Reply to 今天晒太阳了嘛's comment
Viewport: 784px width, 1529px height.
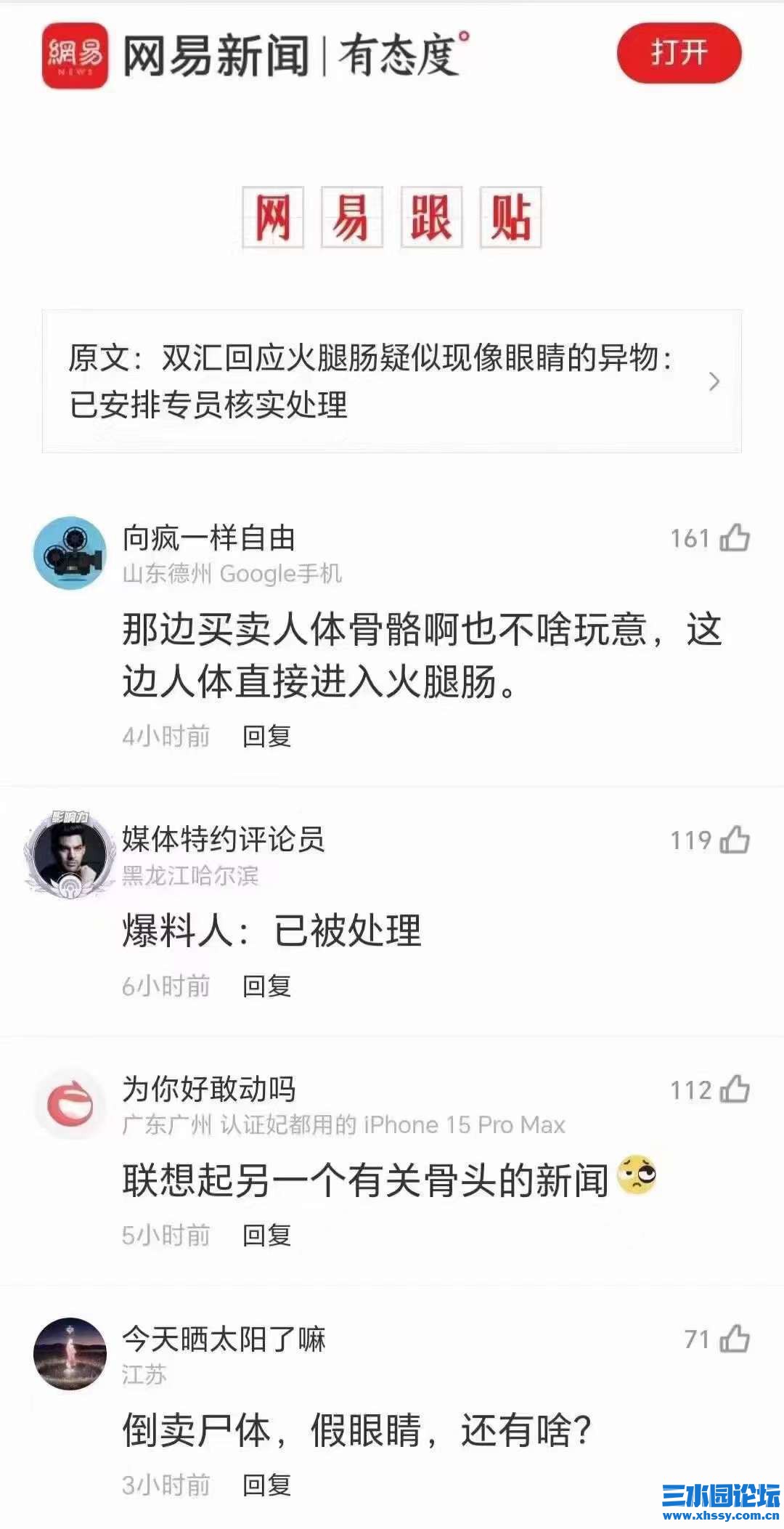tap(266, 1485)
